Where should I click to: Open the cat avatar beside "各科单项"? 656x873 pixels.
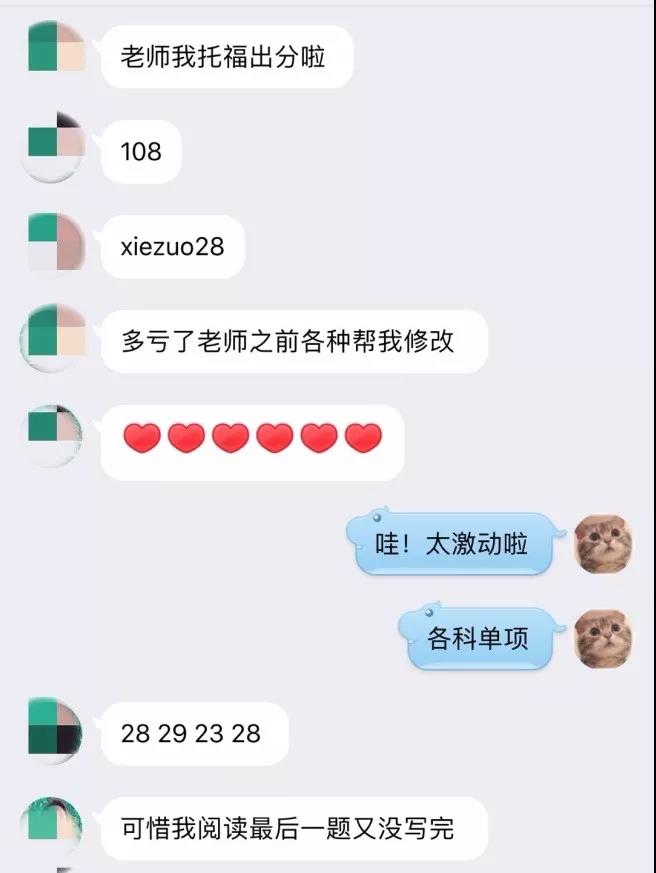[602, 638]
